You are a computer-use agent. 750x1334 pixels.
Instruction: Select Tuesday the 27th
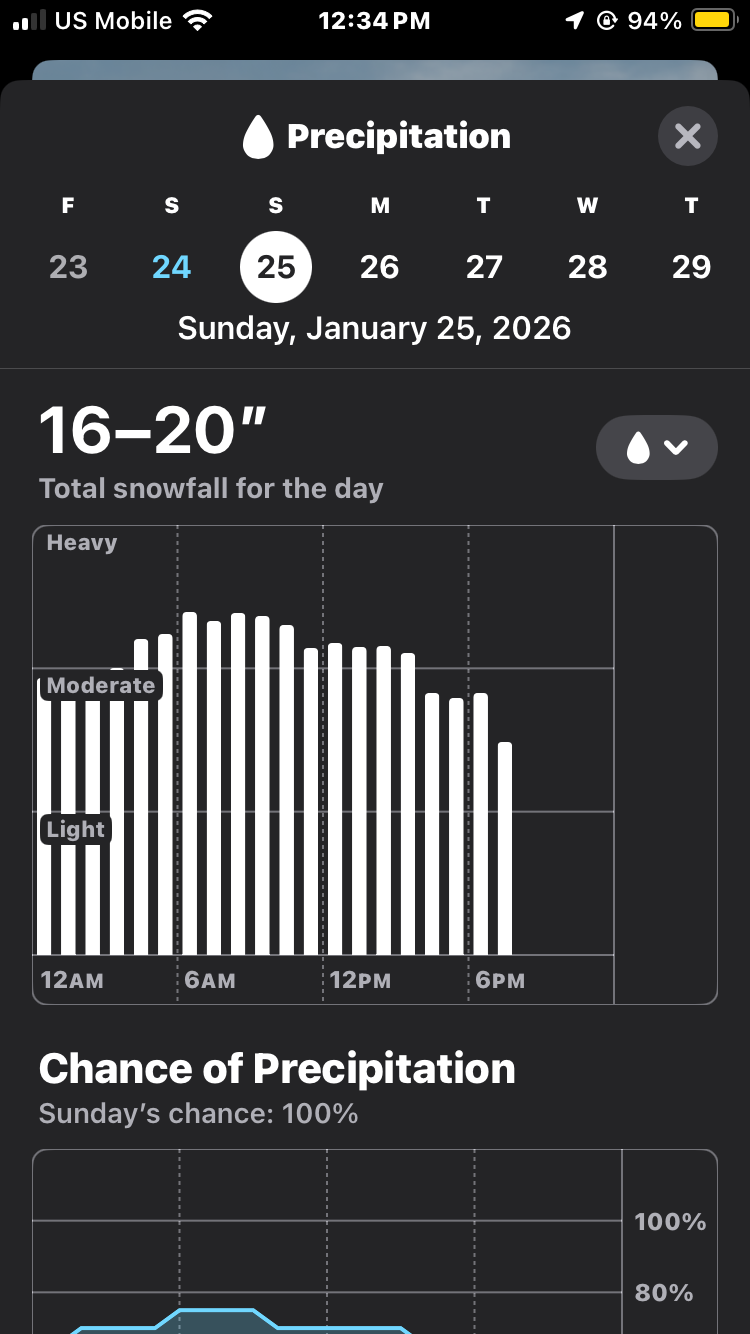[x=484, y=267]
